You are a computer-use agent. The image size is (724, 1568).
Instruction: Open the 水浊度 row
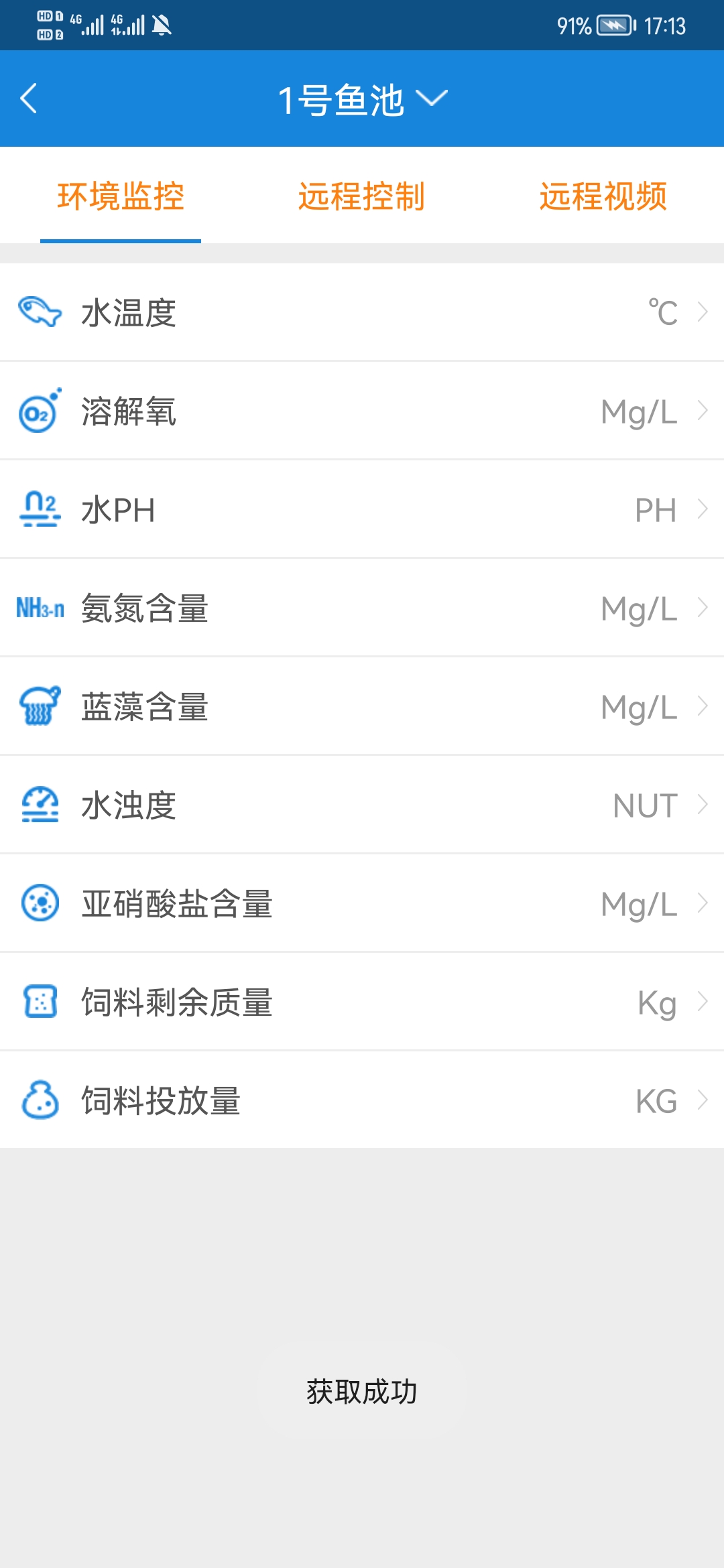coord(362,805)
